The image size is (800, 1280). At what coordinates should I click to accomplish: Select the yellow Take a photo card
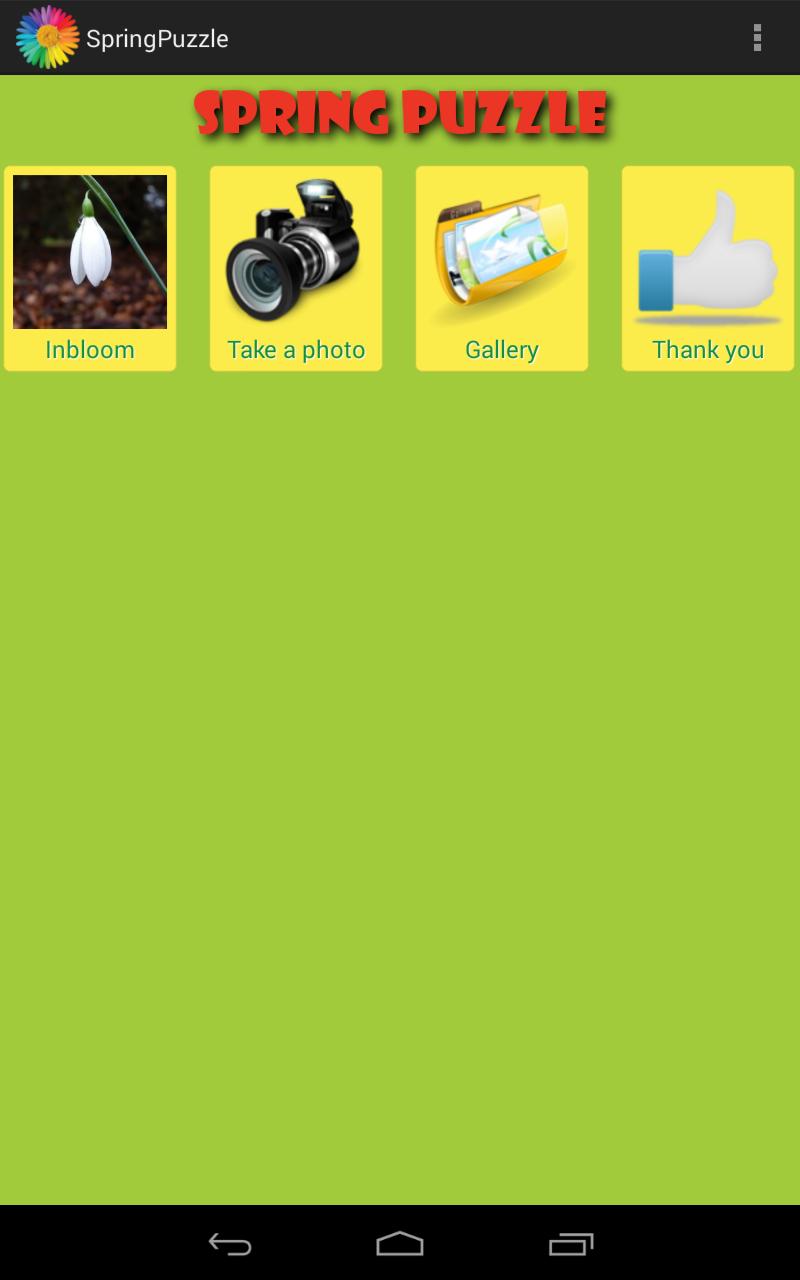(x=295, y=267)
